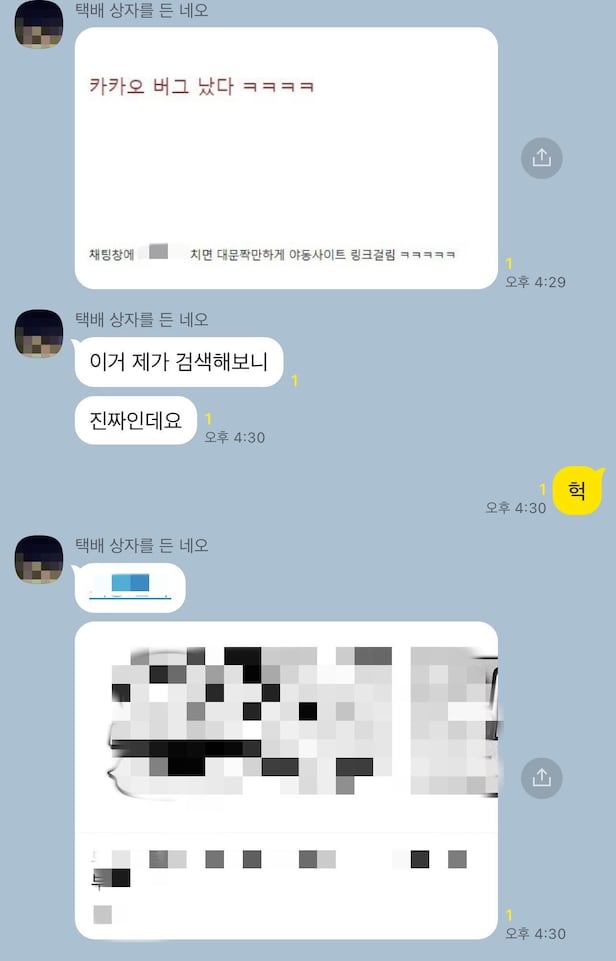Open the underlined link in chat bubble

click(x=130, y=588)
